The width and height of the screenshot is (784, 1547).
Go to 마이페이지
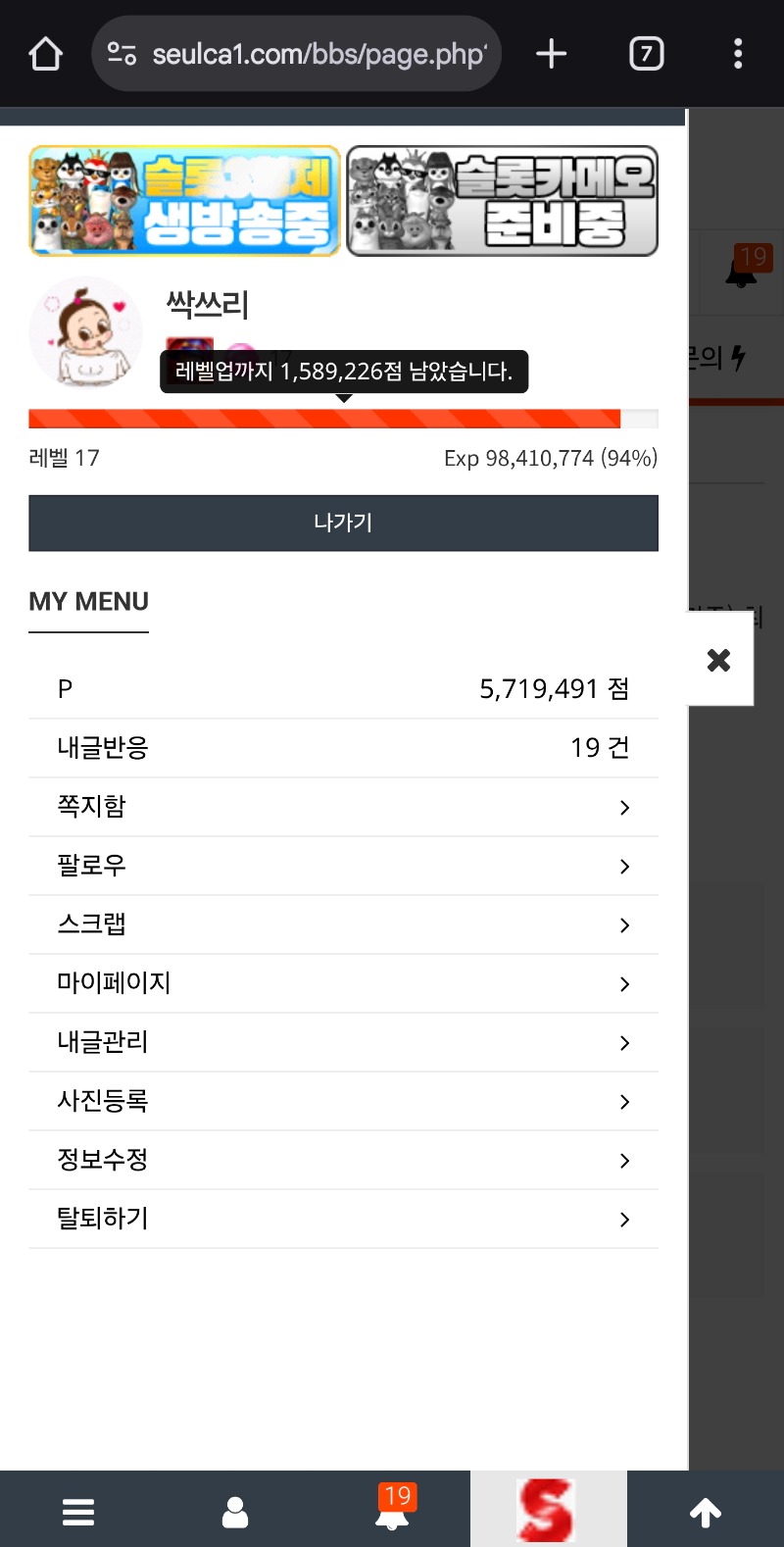(x=343, y=983)
